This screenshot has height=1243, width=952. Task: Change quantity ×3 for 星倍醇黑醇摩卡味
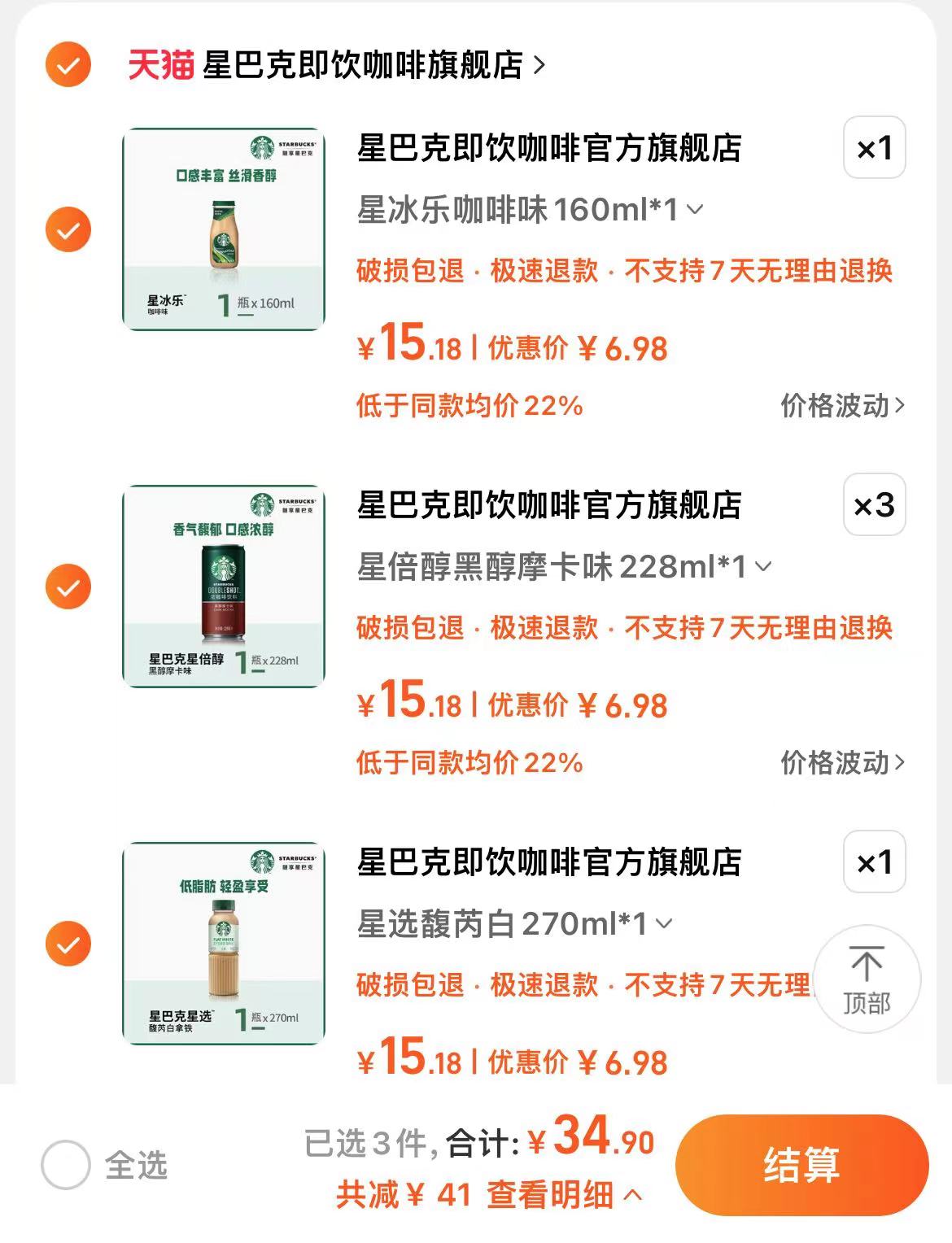pyautogui.click(x=875, y=505)
